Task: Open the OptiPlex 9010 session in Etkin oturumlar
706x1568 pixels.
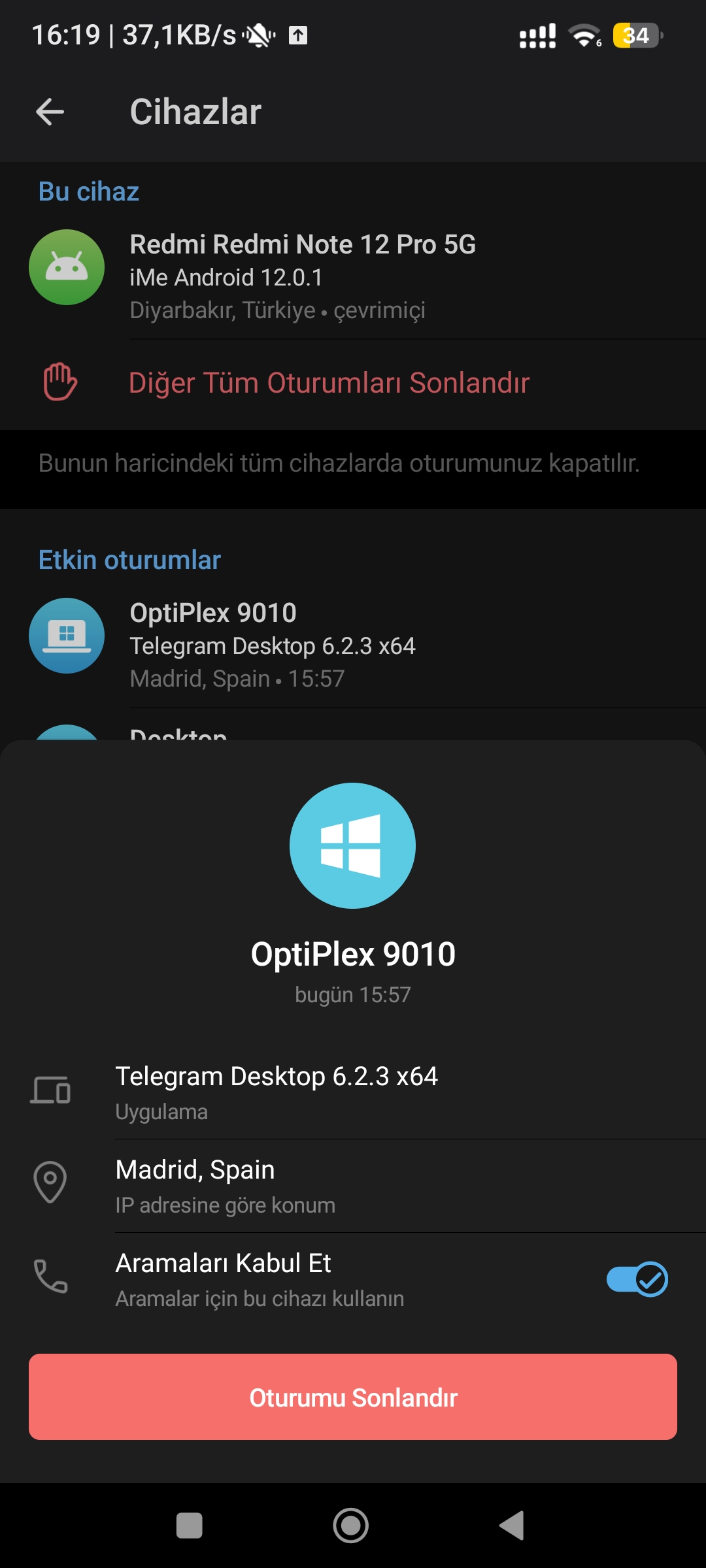Action: tap(353, 645)
